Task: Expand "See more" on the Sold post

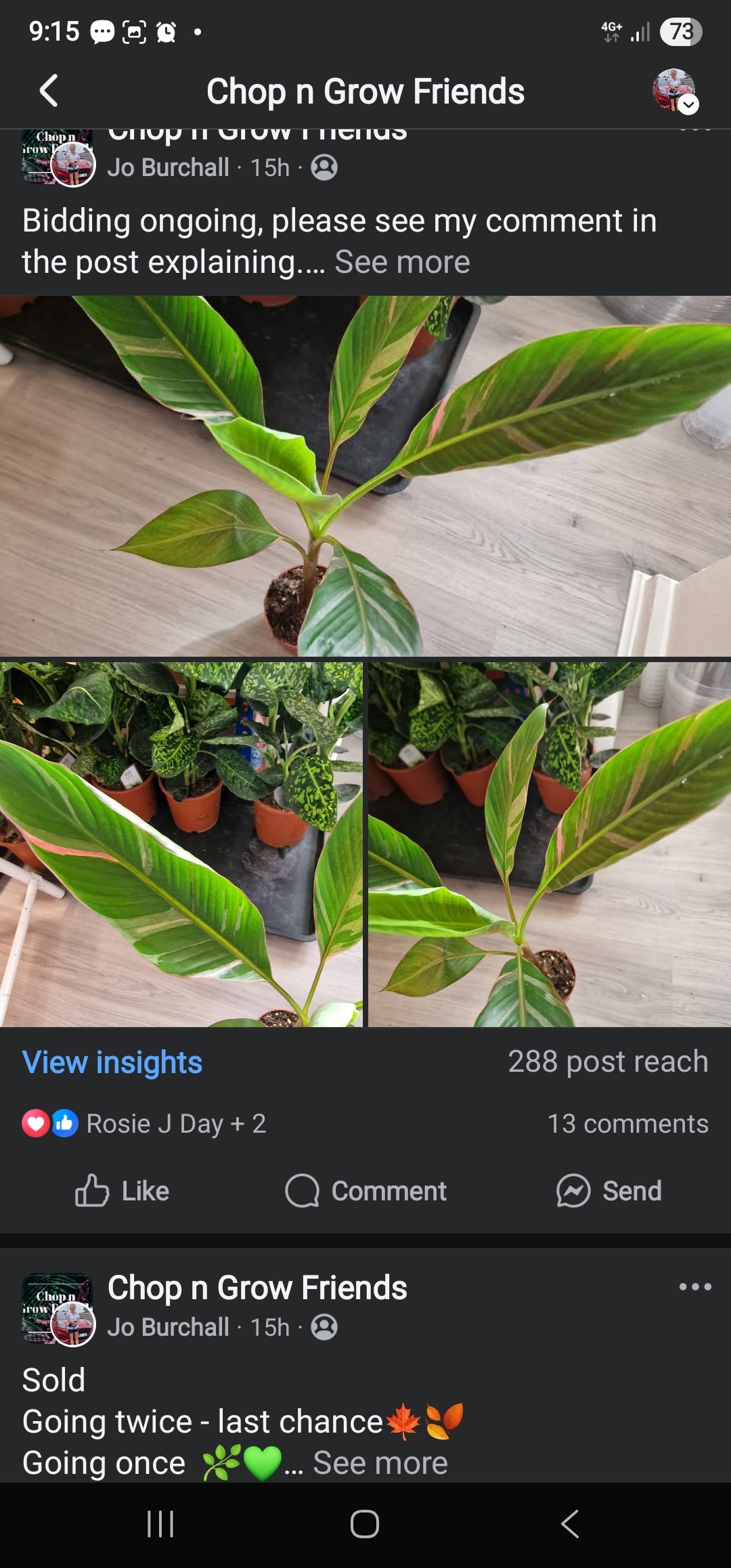Action: [380, 1463]
